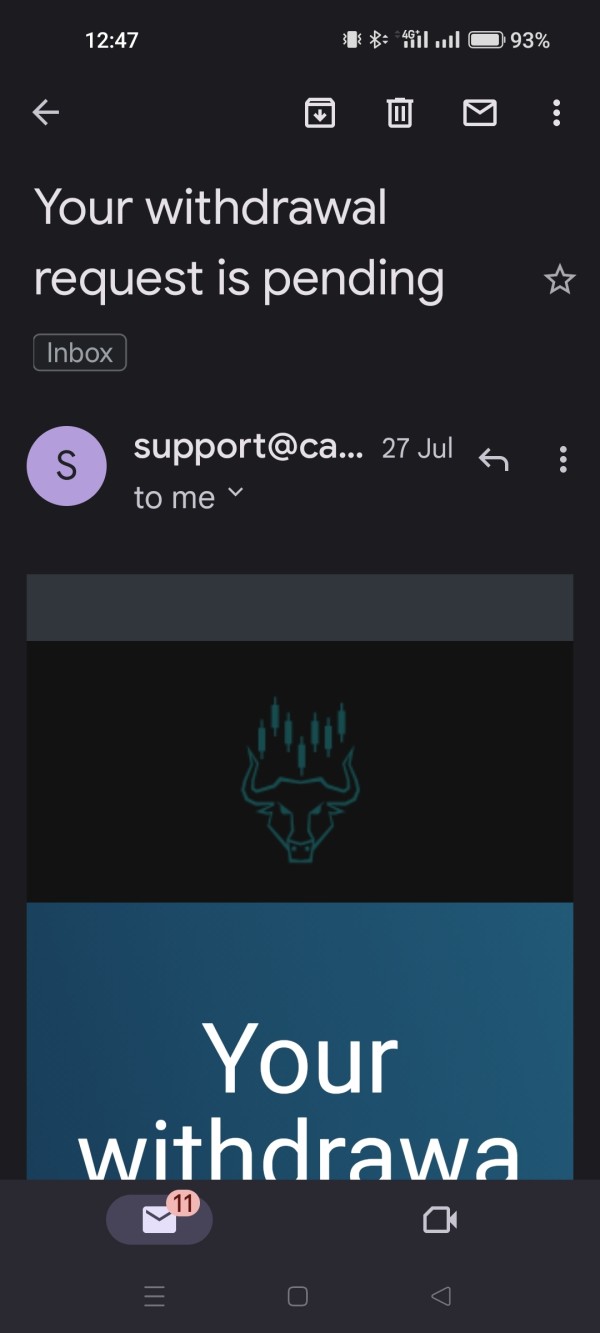Switch to the Meet video tab

click(x=440, y=1220)
